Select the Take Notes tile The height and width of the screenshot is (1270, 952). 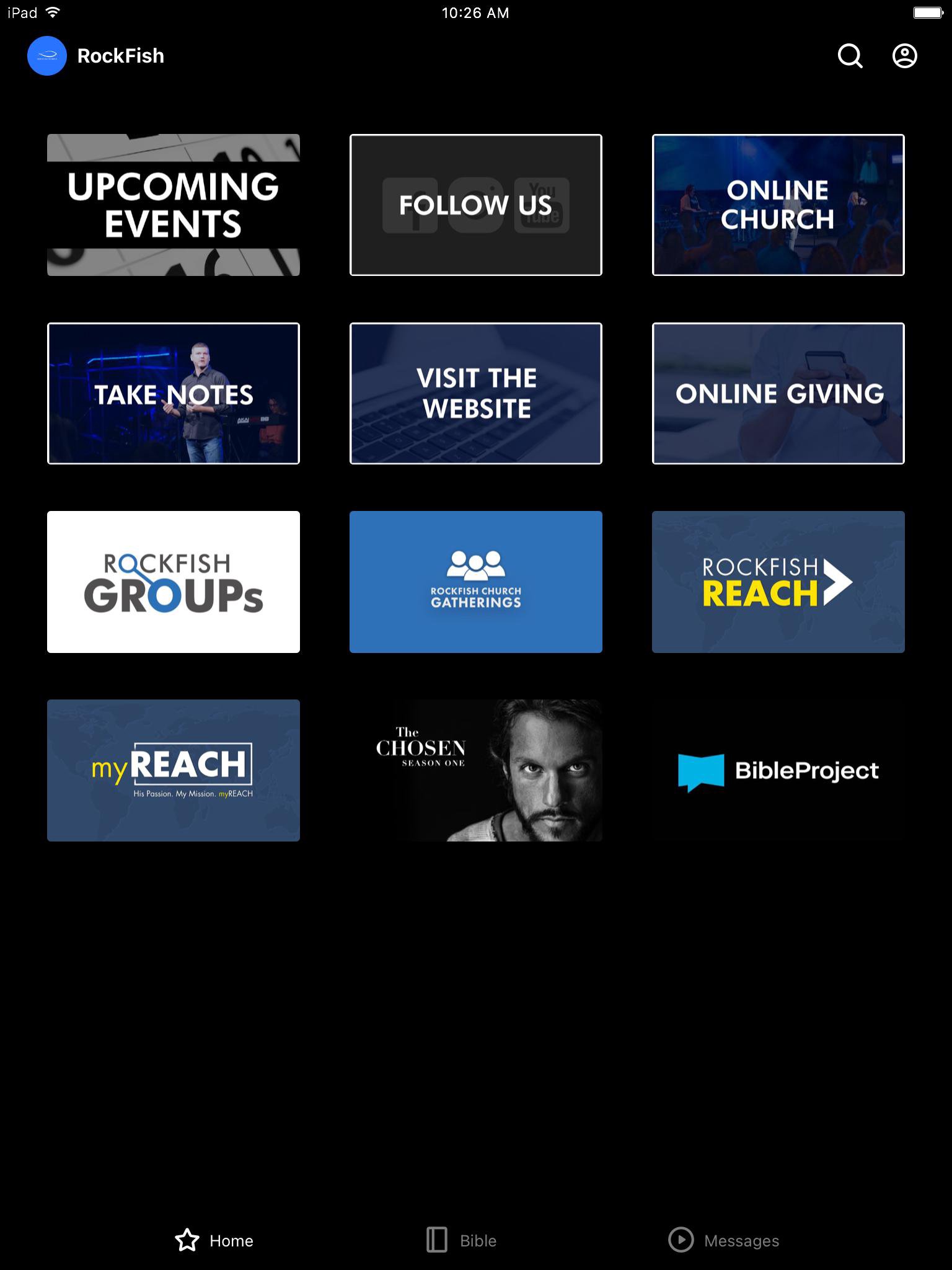[174, 393]
